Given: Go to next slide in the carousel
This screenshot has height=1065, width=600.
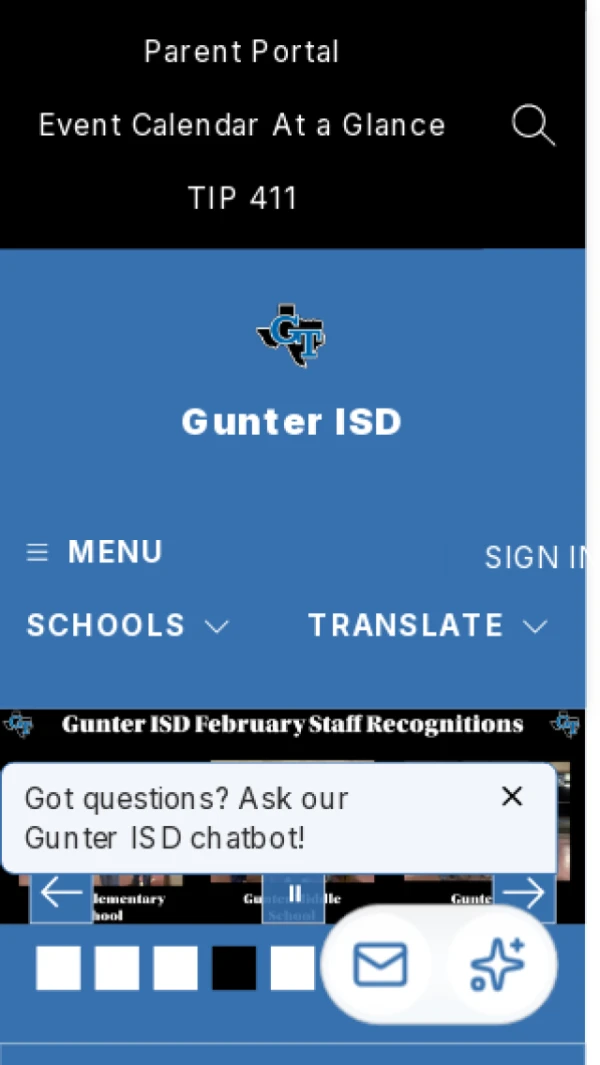Looking at the screenshot, I should 524,893.
